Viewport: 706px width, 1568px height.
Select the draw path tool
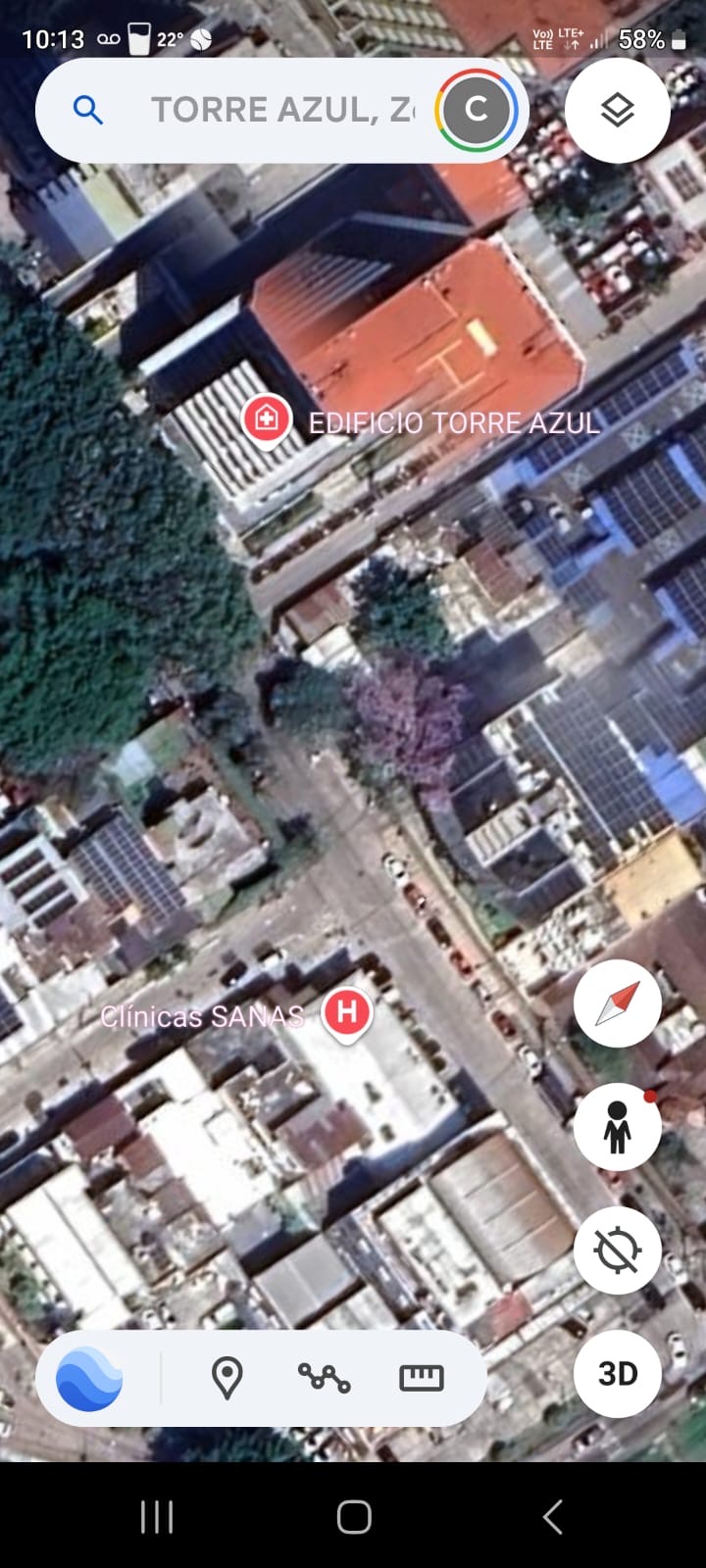click(x=324, y=1378)
